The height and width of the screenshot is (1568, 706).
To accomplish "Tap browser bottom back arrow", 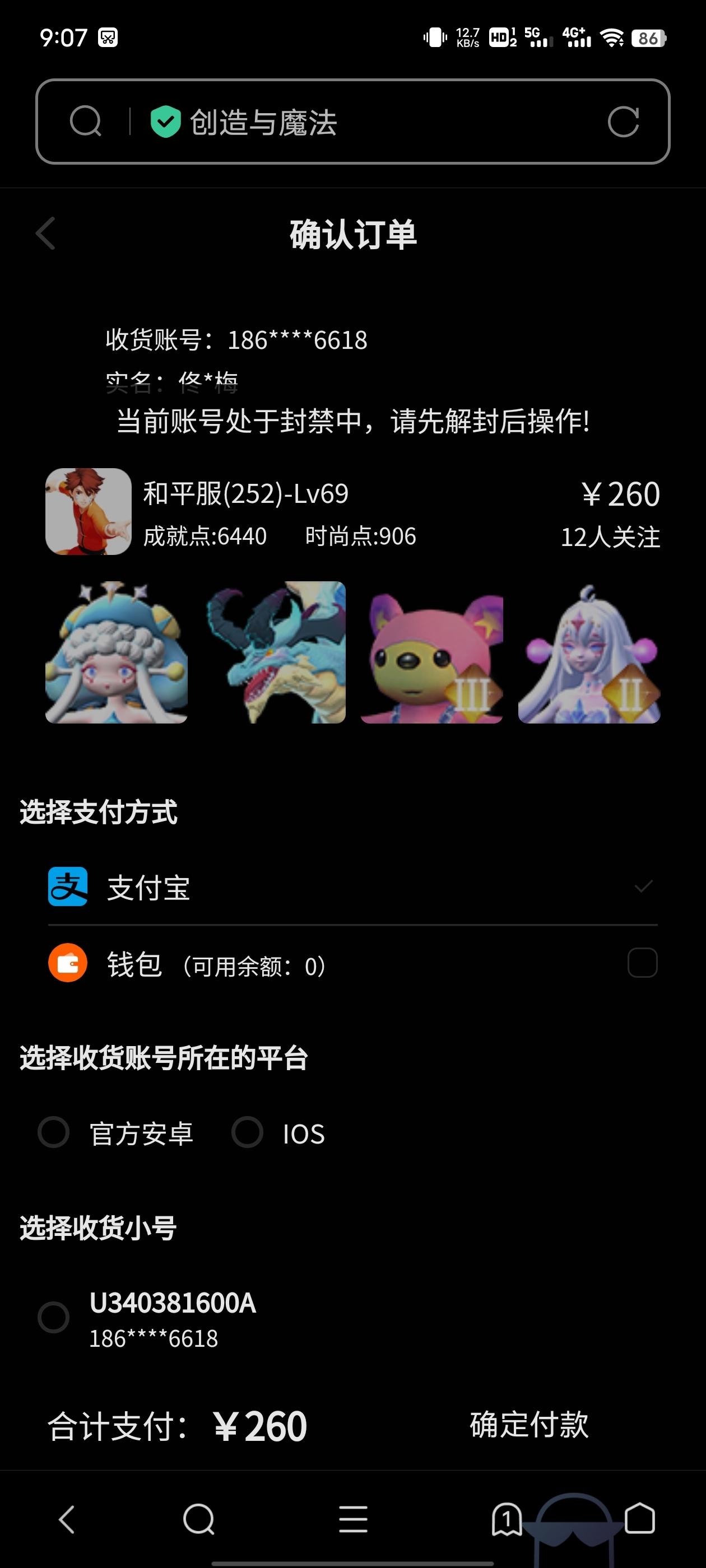I will click(x=66, y=1519).
